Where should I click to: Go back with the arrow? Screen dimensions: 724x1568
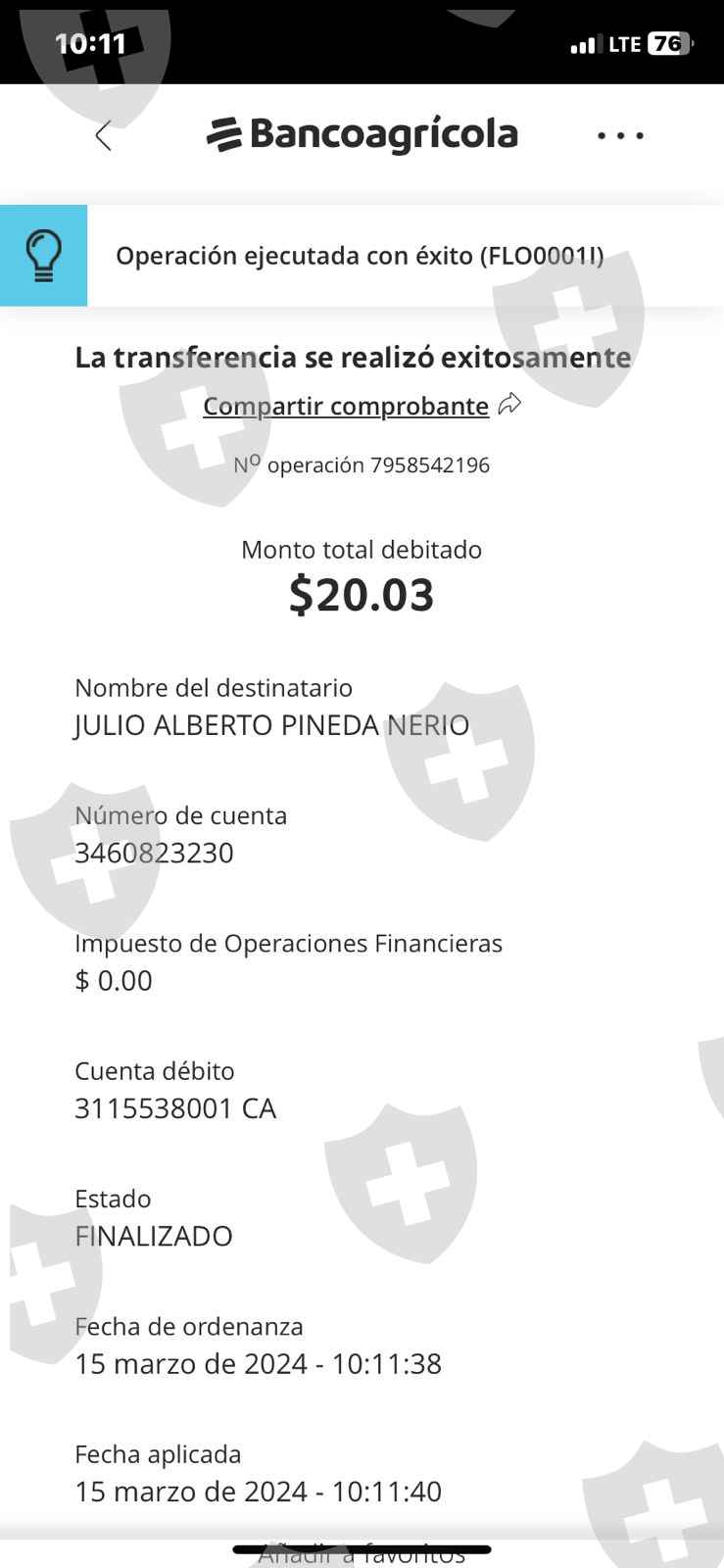[104, 136]
